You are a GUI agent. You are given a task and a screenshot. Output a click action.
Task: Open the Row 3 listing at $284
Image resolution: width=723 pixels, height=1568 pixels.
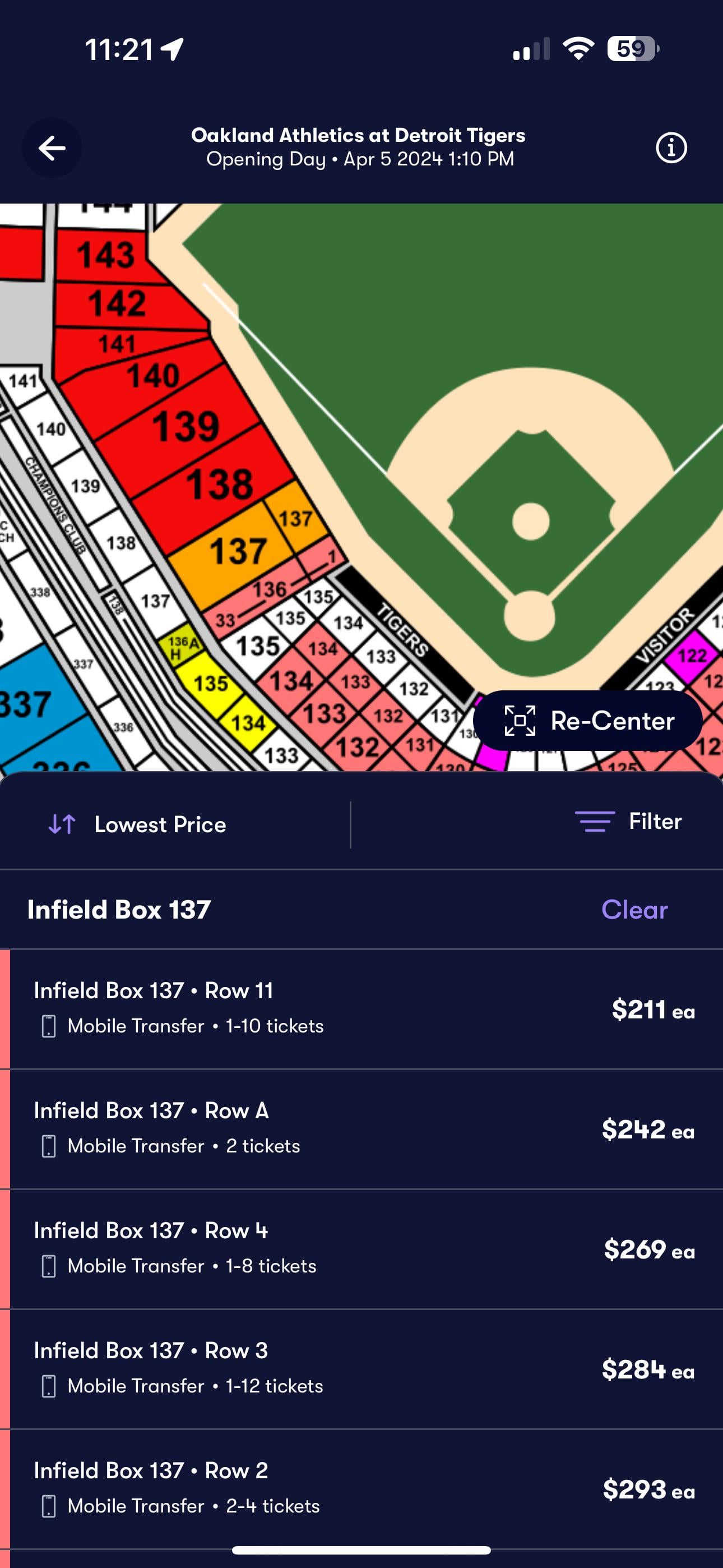click(361, 1369)
